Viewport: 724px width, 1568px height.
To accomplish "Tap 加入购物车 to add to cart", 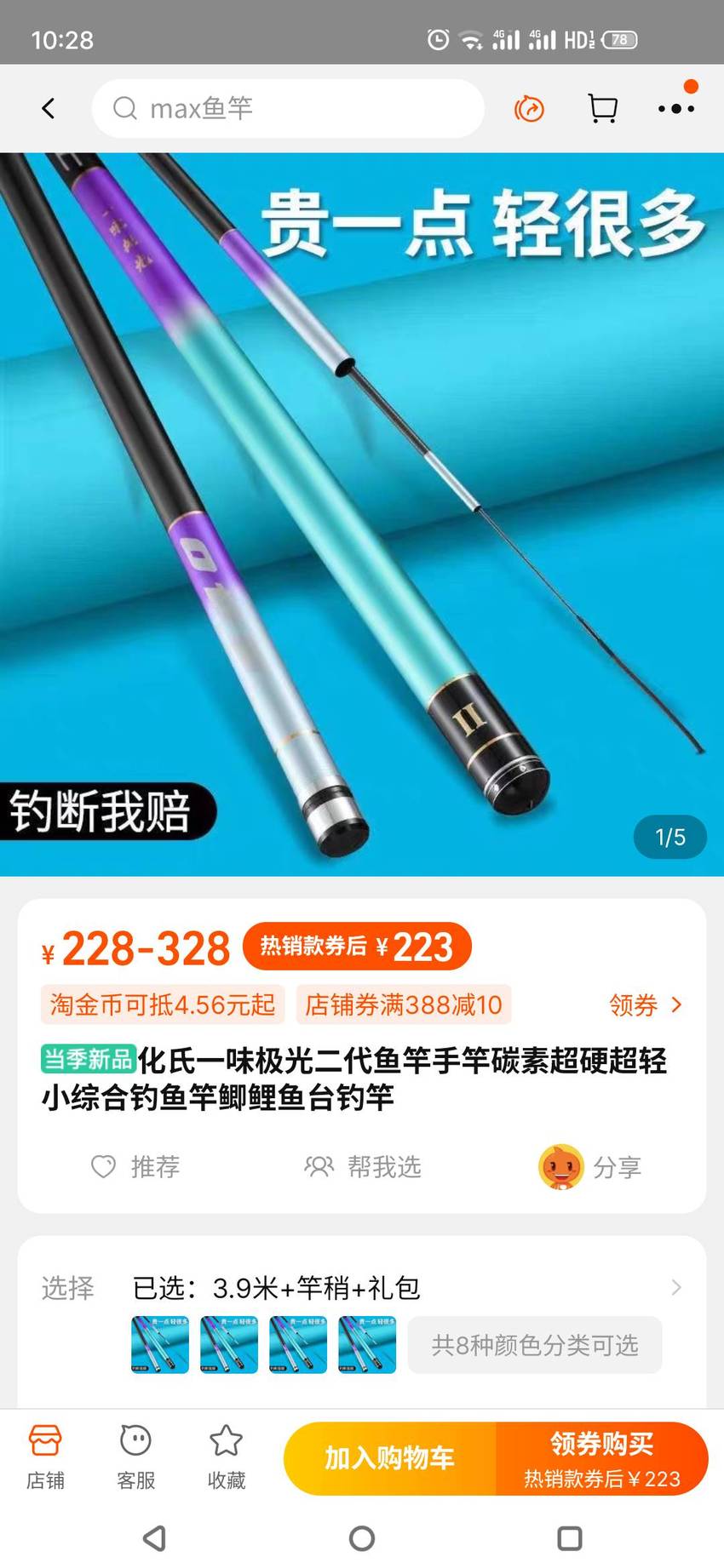I will coord(389,1458).
